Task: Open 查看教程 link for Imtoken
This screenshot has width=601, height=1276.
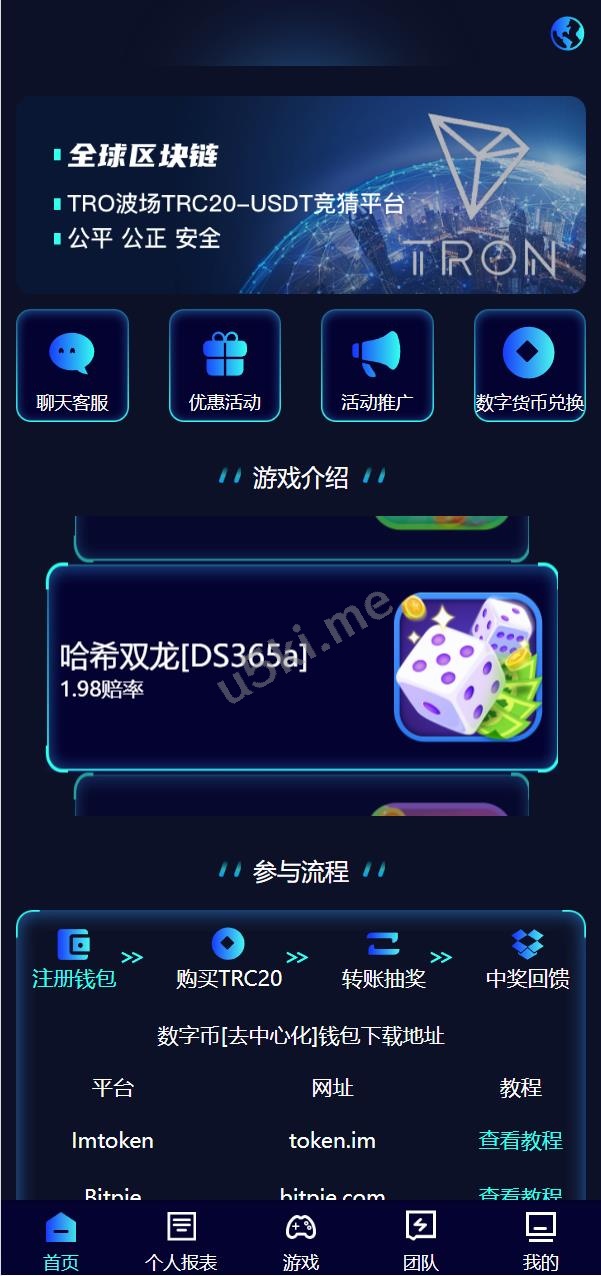Action: 520,1140
